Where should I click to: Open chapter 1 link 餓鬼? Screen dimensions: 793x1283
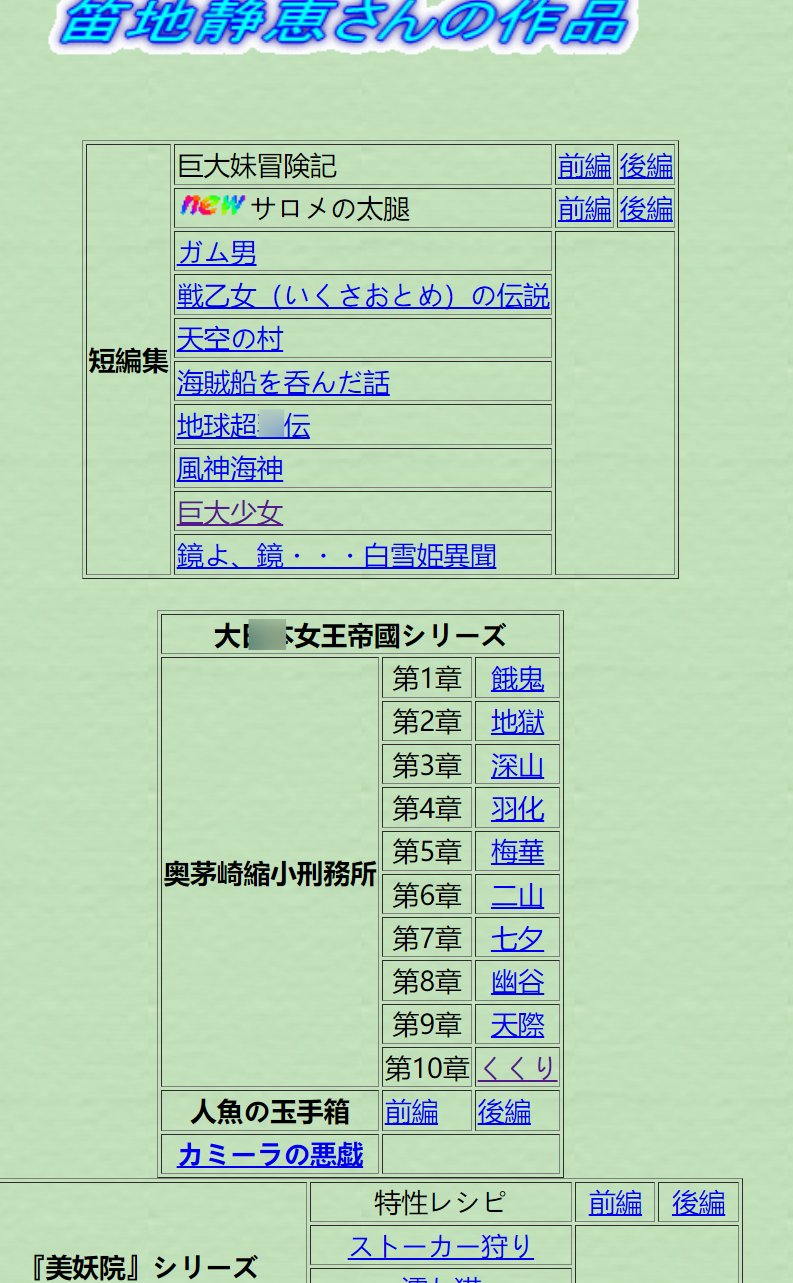[x=517, y=679]
